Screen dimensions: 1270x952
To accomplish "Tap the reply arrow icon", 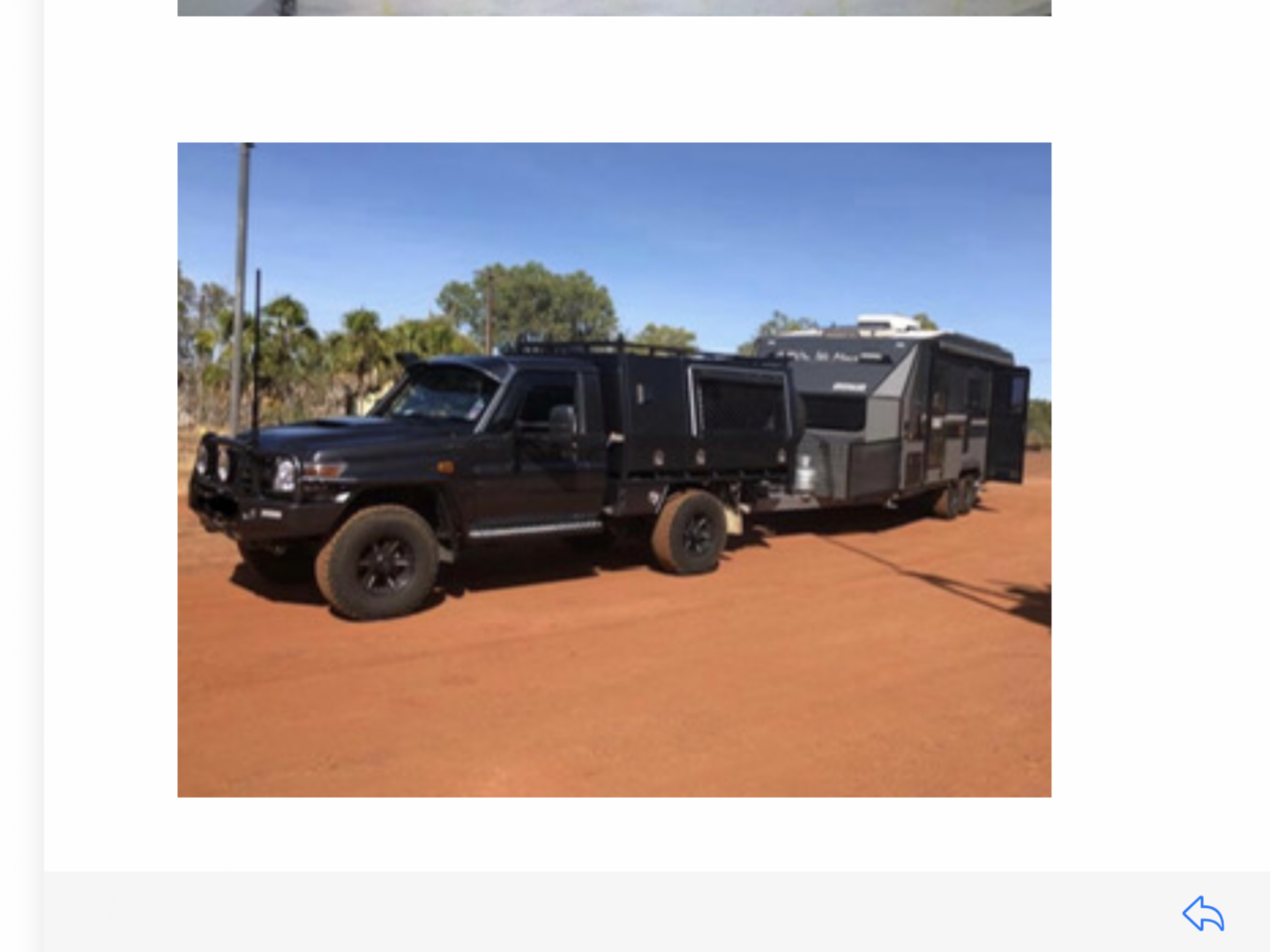I will [1203, 914].
